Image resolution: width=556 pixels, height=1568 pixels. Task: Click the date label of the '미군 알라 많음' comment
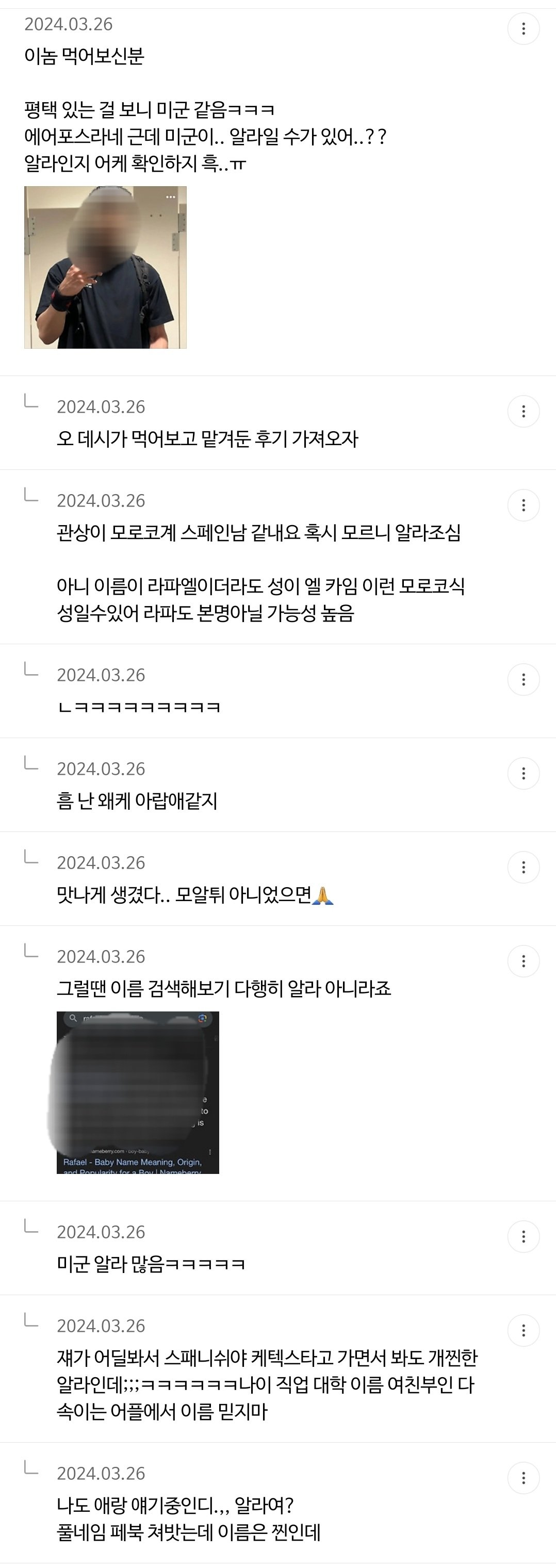click(x=102, y=1231)
